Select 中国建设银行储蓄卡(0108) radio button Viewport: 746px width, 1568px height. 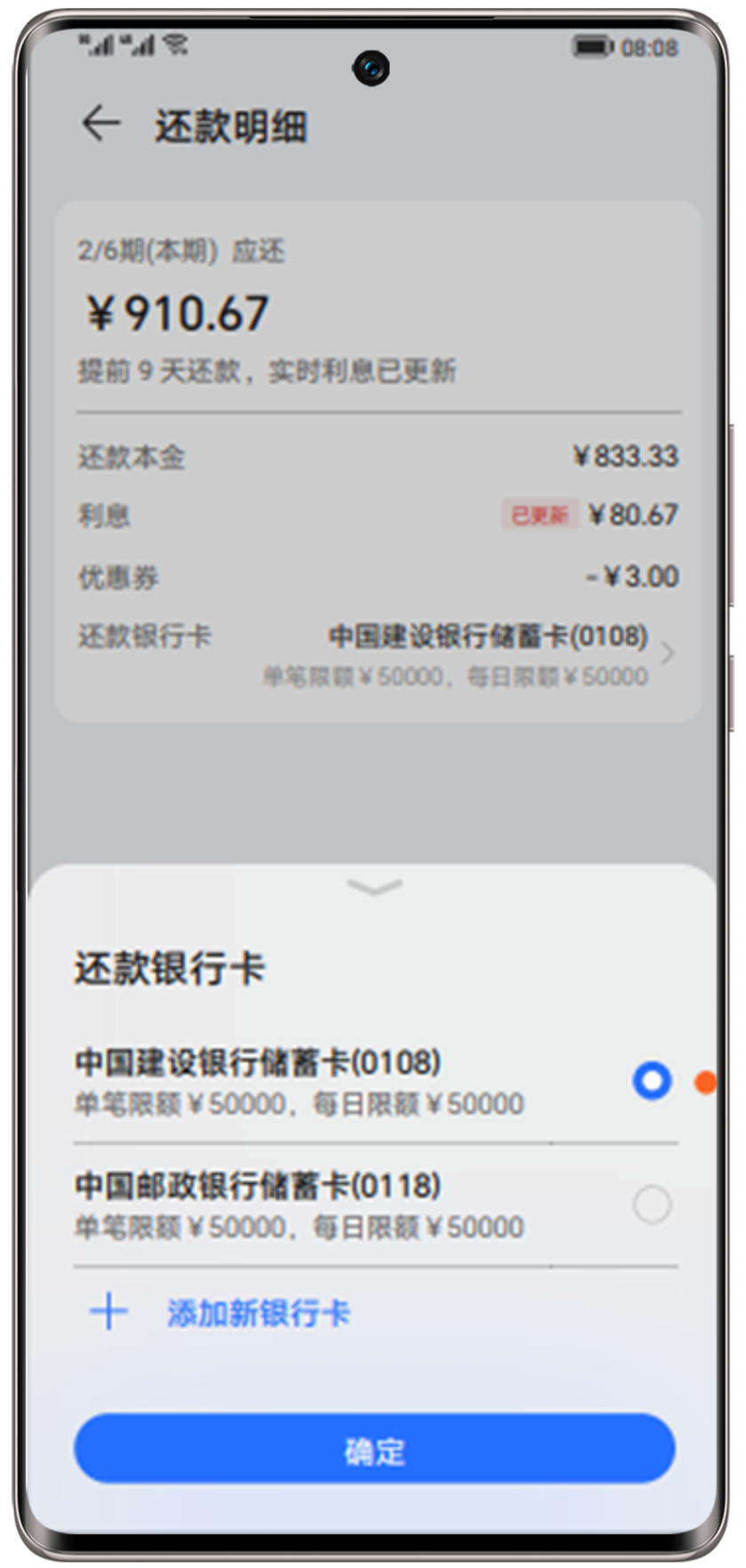(651, 1080)
